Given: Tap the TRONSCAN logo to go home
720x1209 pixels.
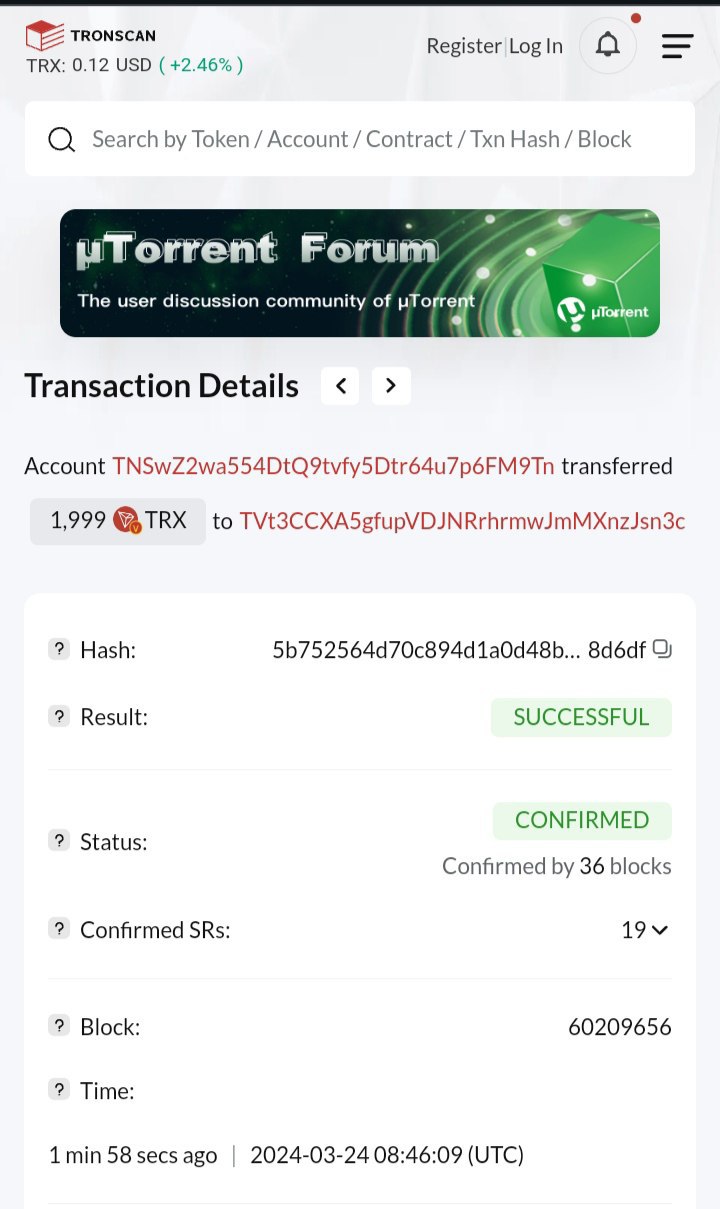Looking at the screenshot, I should pos(91,36).
